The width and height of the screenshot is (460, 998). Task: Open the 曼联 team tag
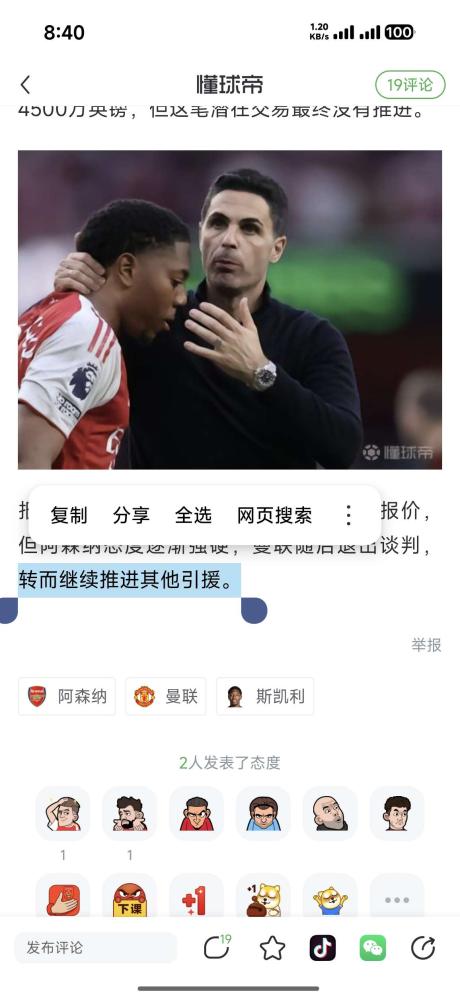(x=165, y=696)
